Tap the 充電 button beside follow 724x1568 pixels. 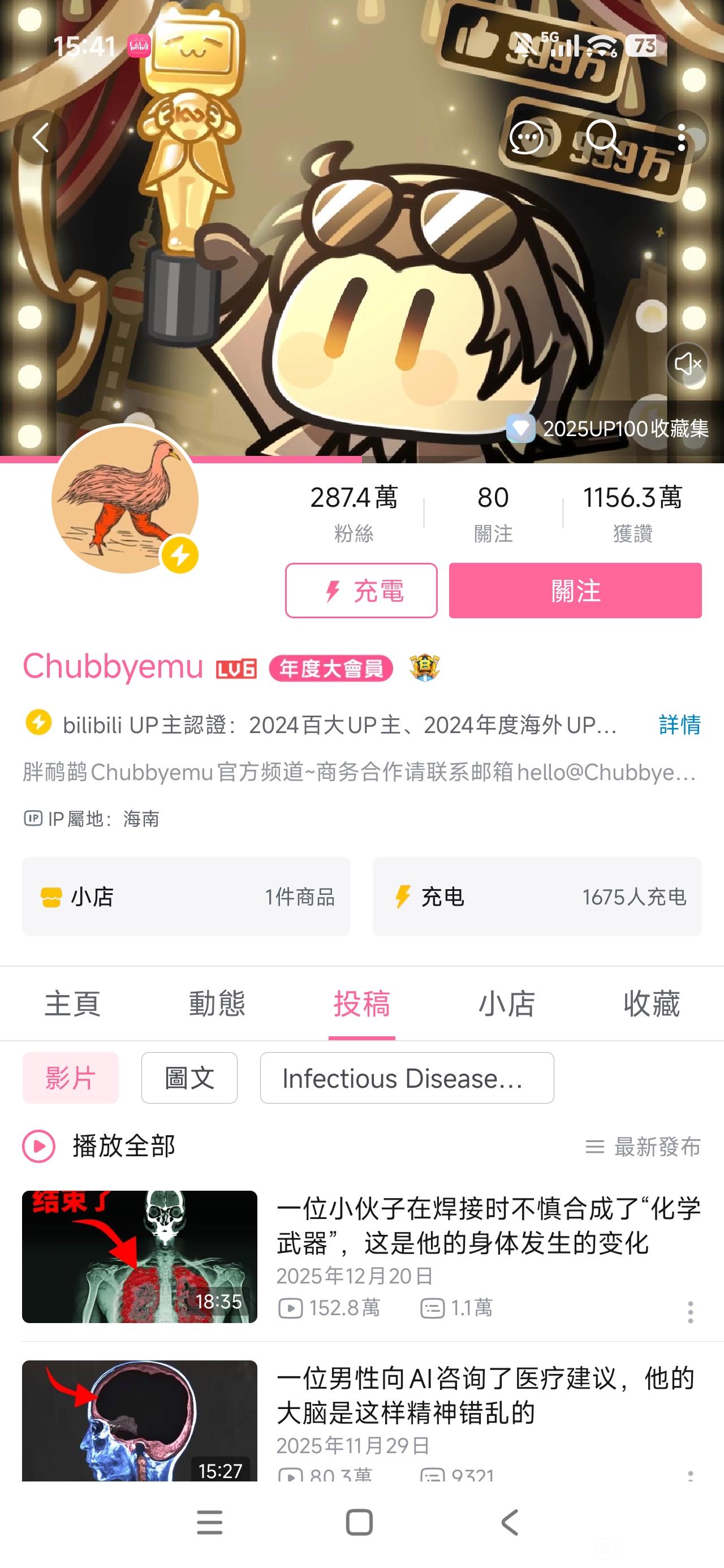(x=361, y=591)
